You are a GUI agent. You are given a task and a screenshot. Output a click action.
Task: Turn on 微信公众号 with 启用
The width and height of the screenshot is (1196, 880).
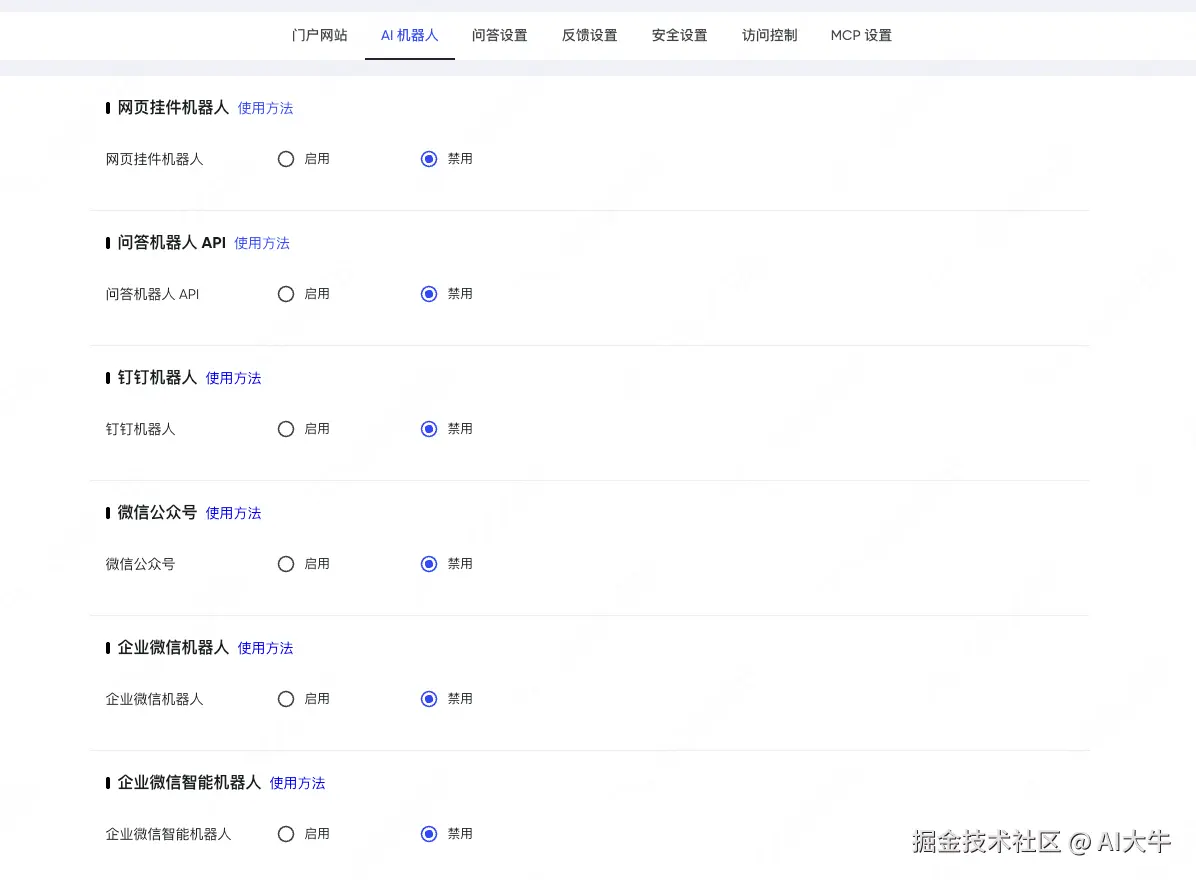pyautogui.click(x=286, y=564)
